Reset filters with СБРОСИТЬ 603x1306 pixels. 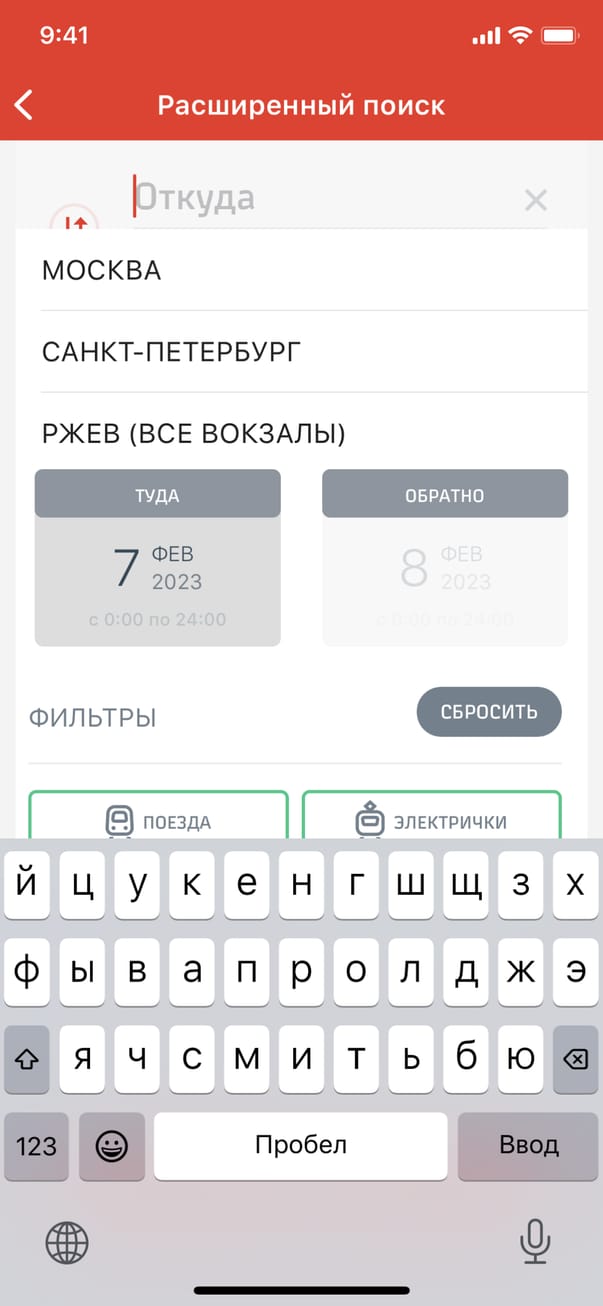(x=489, y=712)
